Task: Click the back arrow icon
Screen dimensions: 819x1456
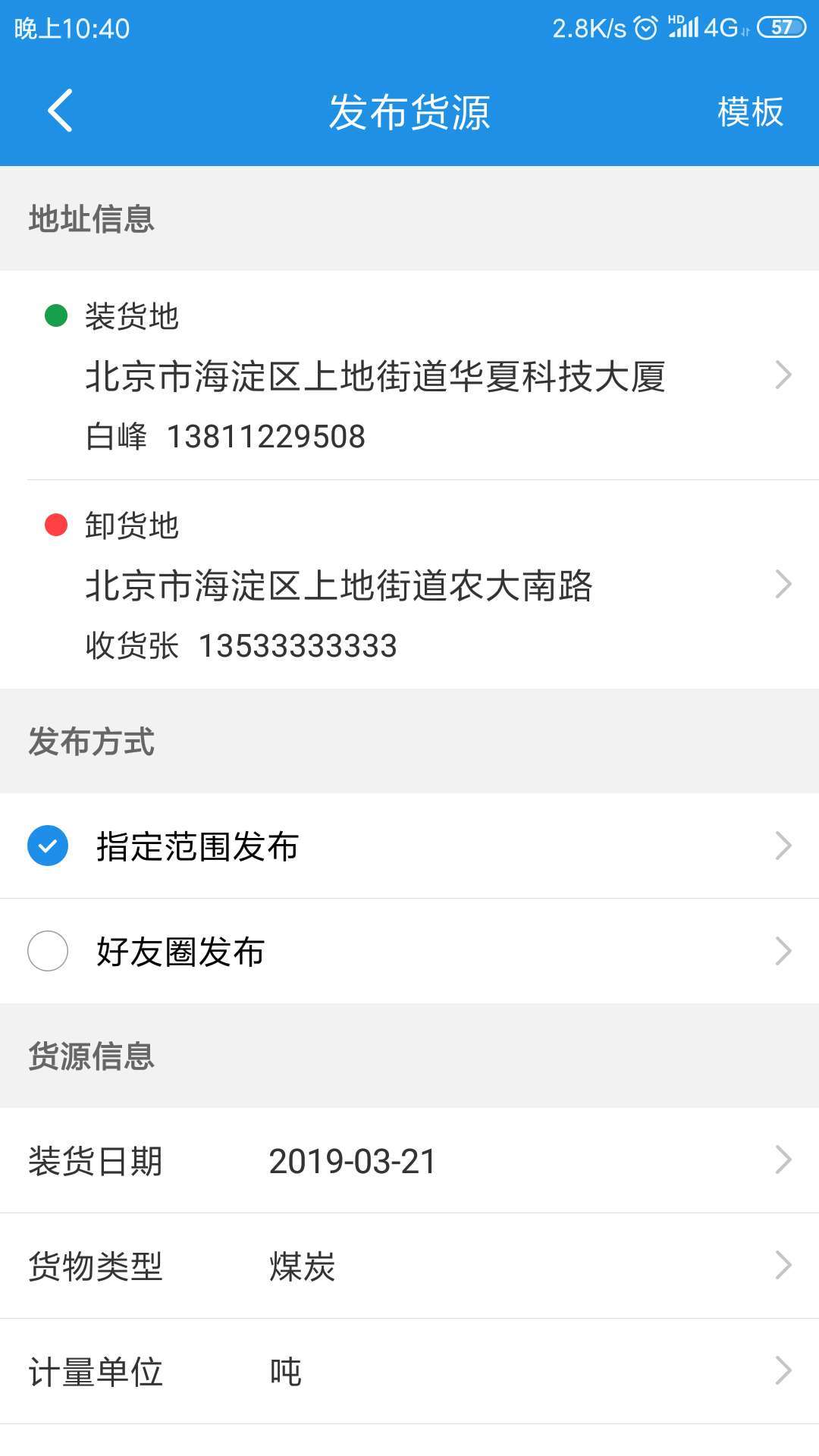Action: (x=59, y=110)
